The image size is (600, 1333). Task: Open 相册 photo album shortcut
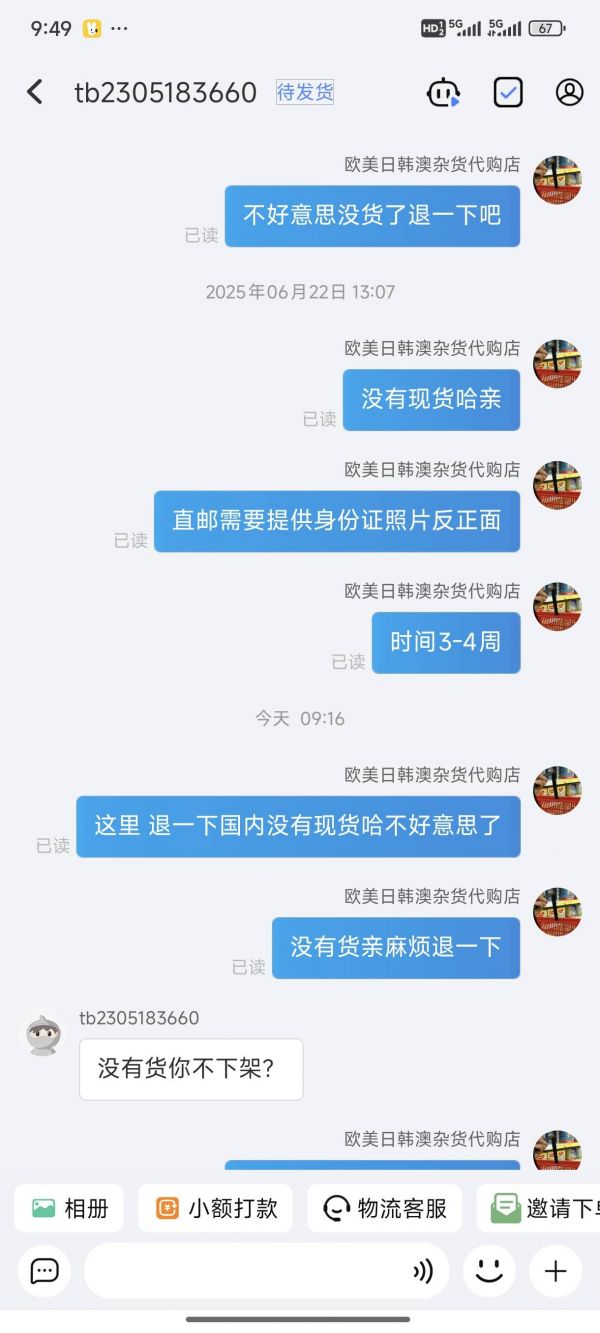point(69,1208)
